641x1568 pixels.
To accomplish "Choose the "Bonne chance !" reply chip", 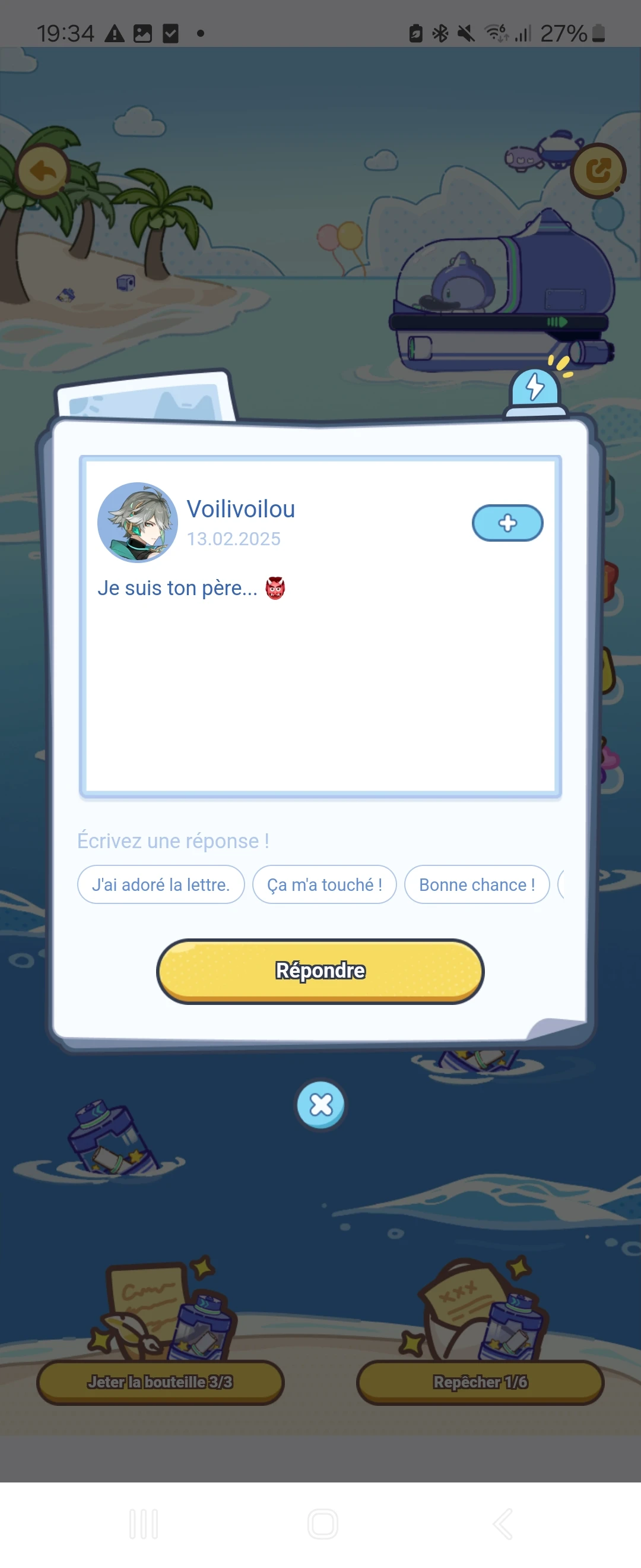I will (x=476, y=884).
